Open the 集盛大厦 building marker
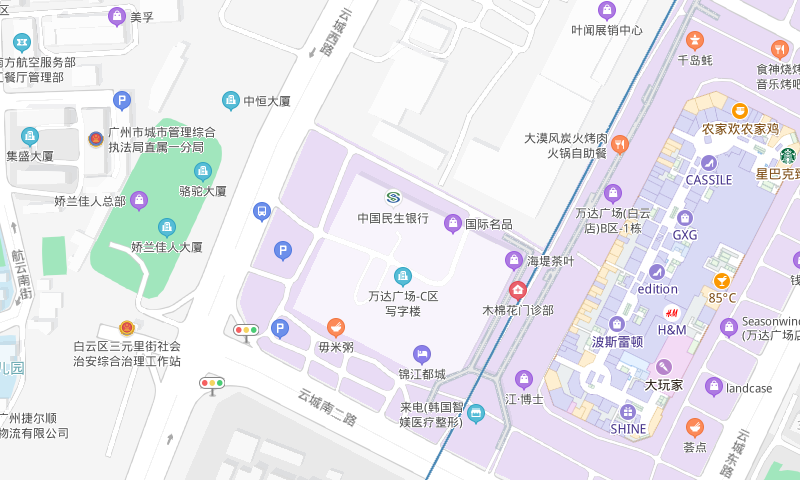 pos(30,136)
